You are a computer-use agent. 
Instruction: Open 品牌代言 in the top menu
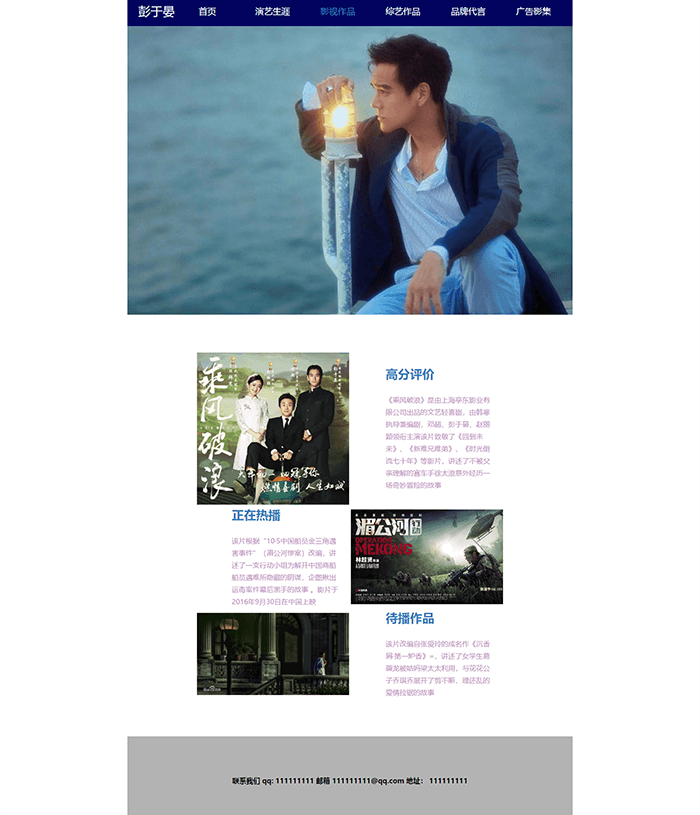(x=468, y=12)
